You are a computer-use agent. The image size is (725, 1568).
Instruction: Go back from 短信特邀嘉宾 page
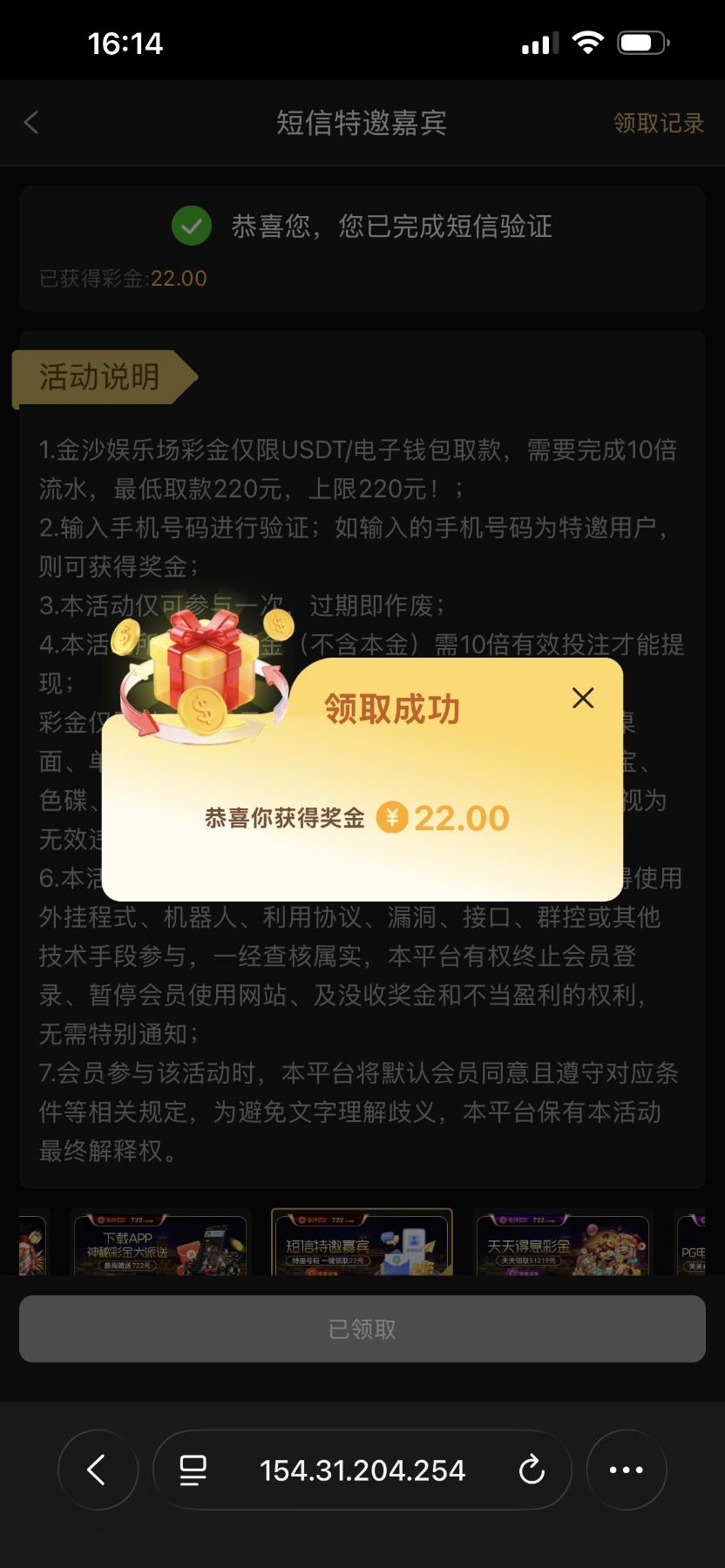click(32, 123)
